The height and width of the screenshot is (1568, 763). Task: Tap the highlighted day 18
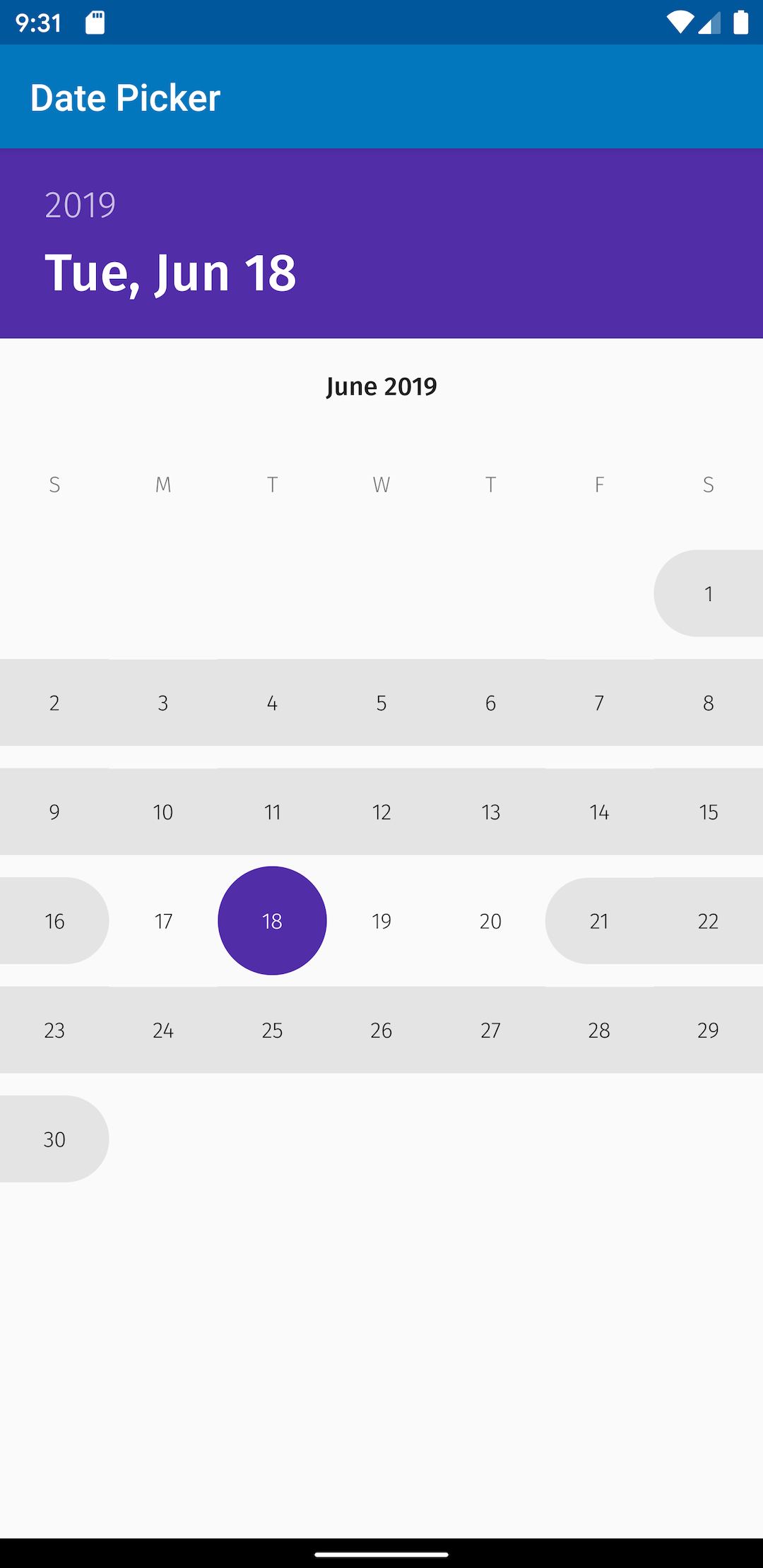coord(272,921)
